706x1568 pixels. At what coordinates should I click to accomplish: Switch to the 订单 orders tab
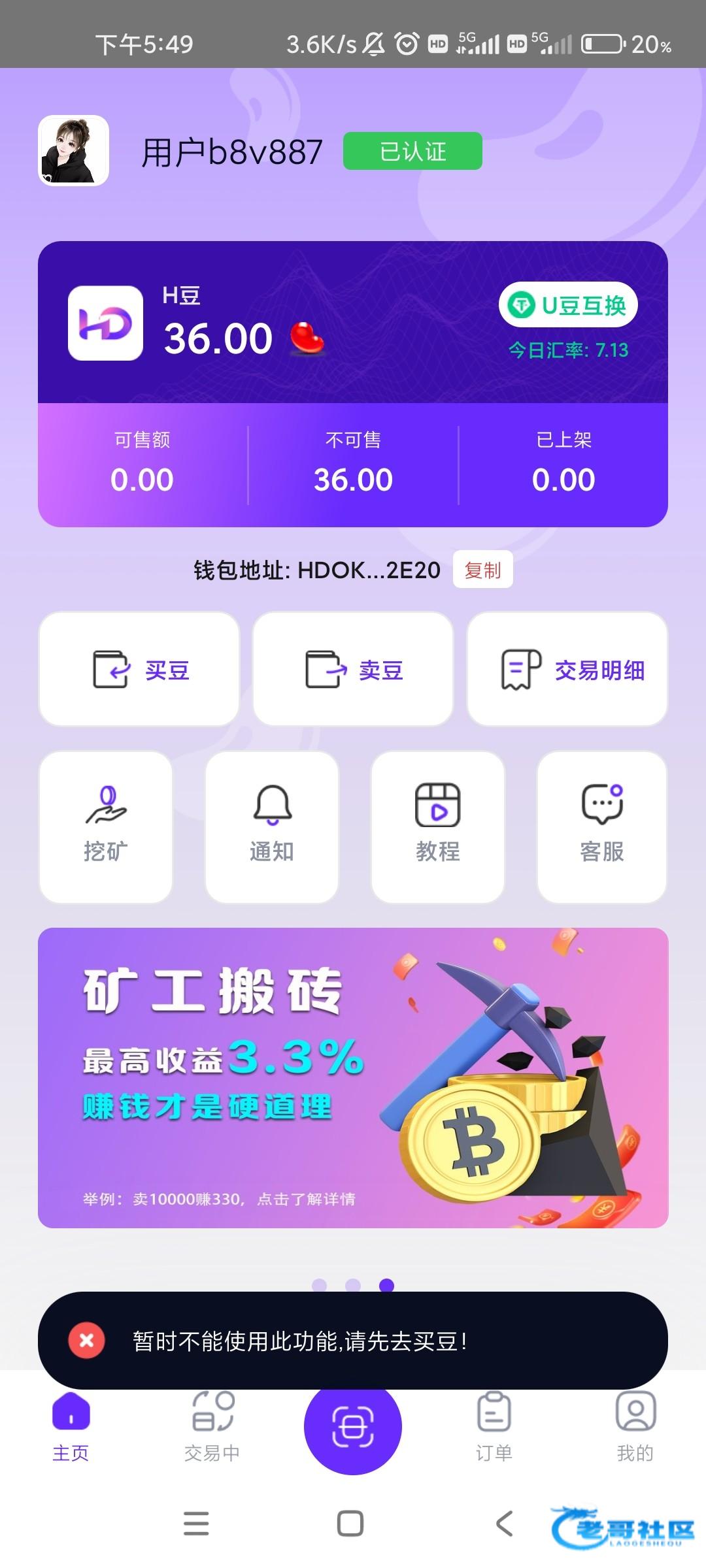coord(494,1428)
